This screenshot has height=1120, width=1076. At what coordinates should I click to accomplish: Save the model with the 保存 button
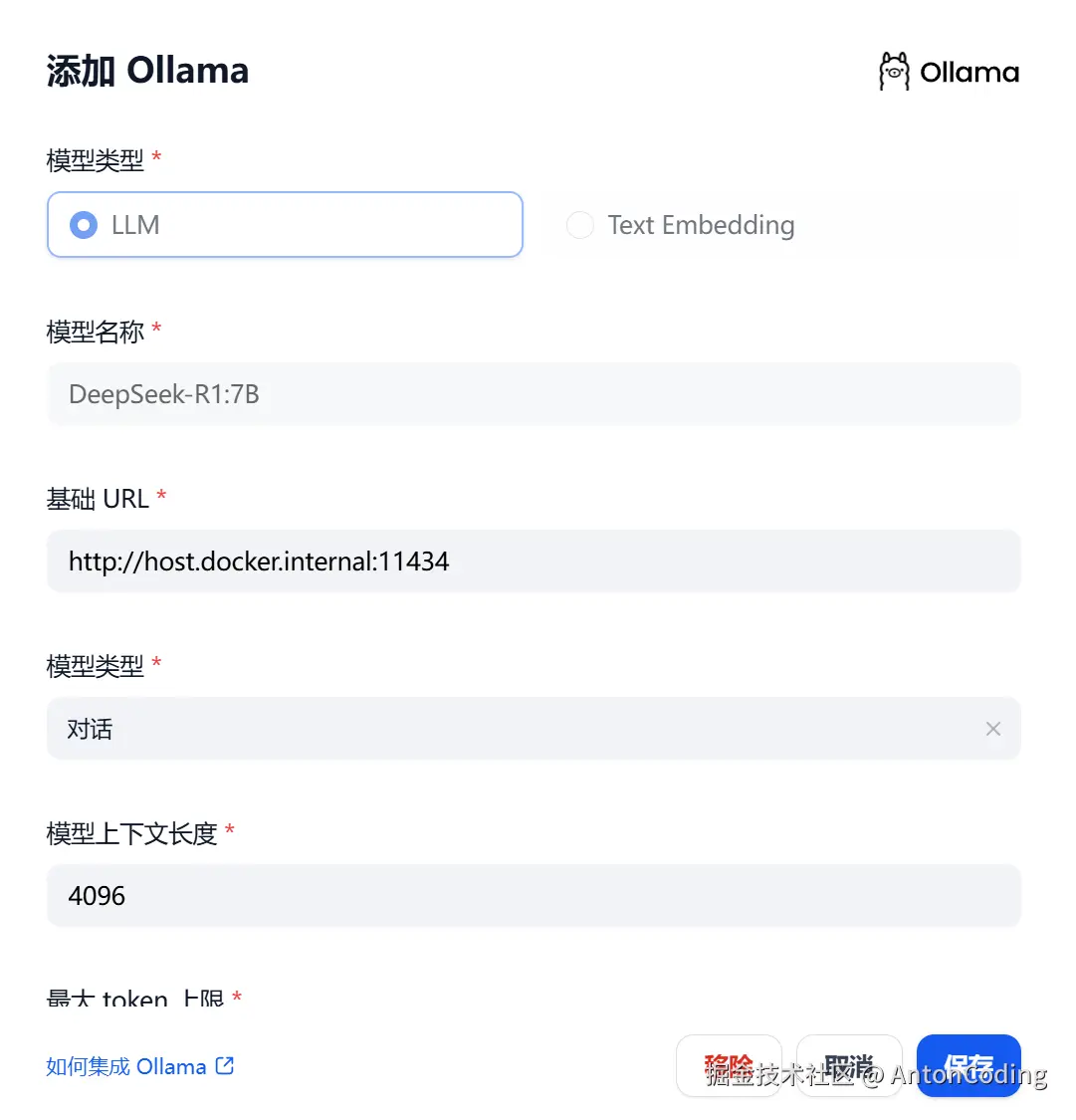coord(968,1066)
